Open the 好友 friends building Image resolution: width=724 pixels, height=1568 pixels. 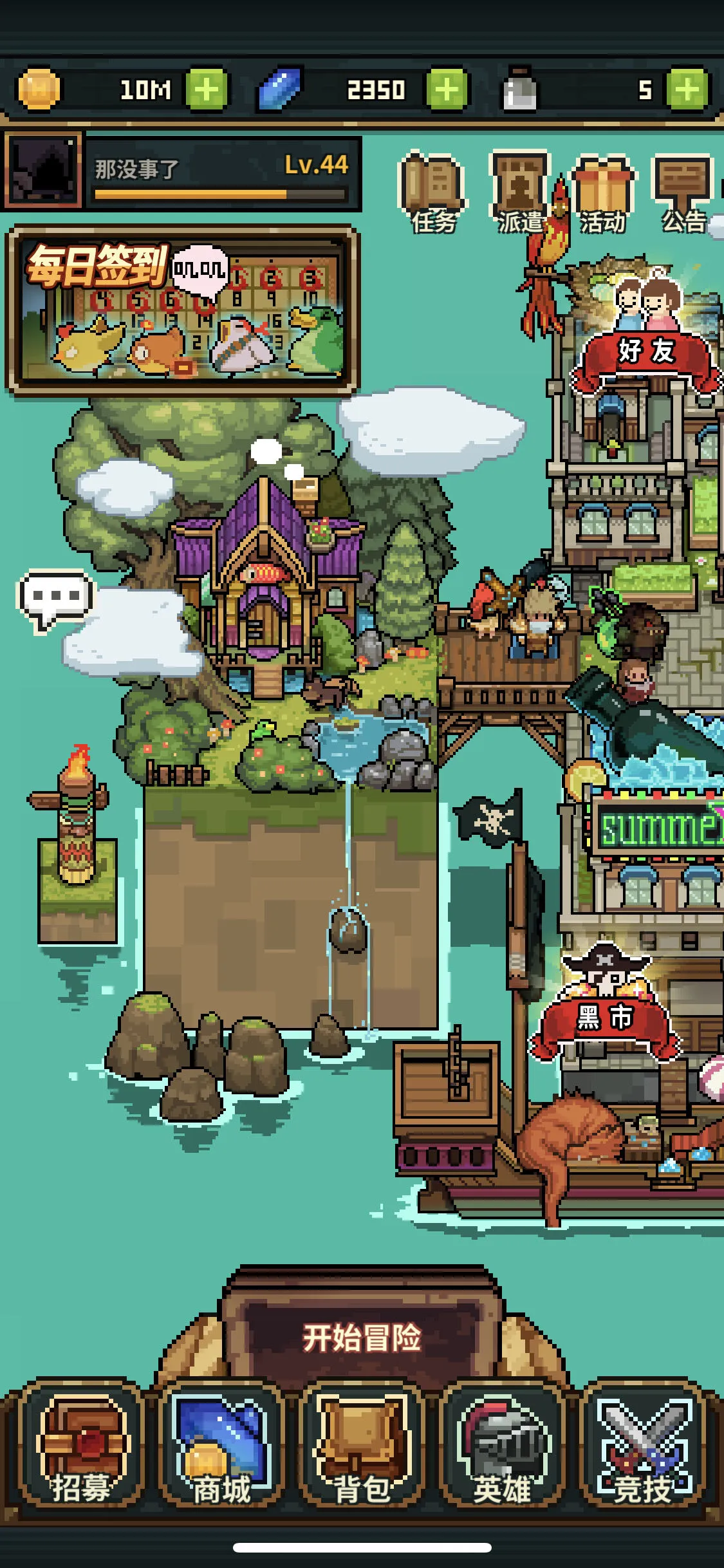click(x=645, y=352)
